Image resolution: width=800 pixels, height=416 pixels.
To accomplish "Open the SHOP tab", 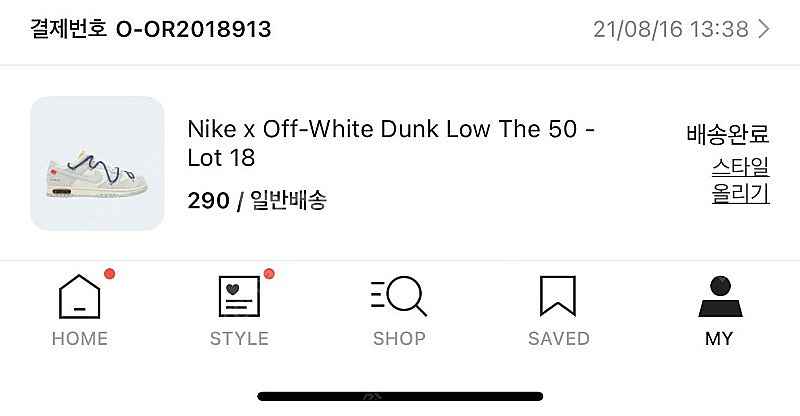I will click(399, 310).
